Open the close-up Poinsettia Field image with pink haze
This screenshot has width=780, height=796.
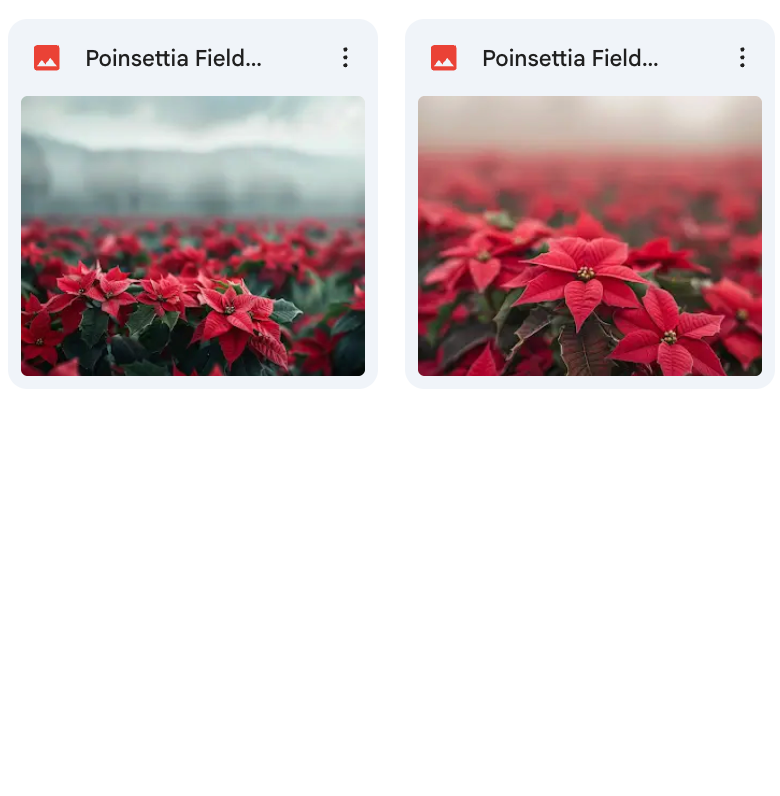pyautogui.click(x=589, y=236)
